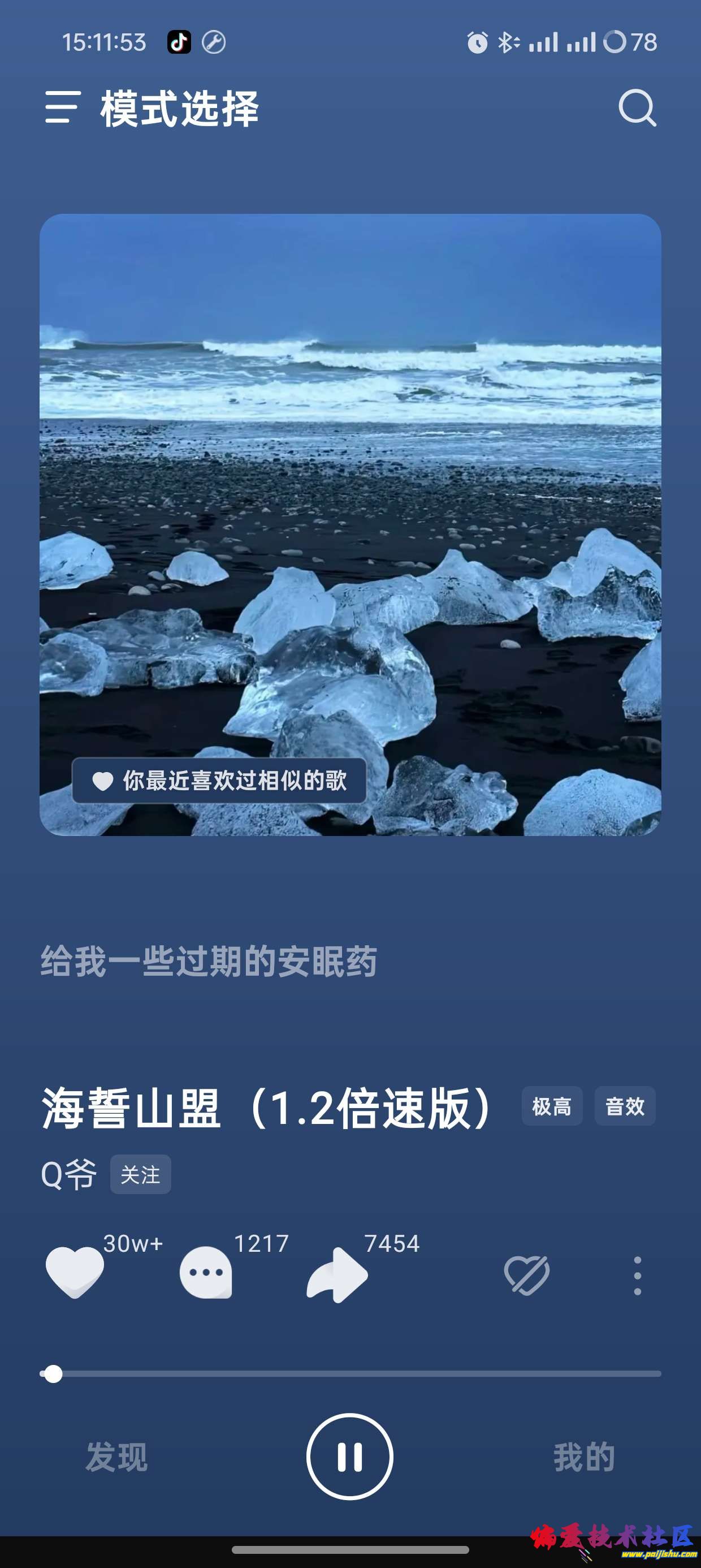This screenshot has width=701, height=1568.
Task: Open the 极高 audio quality chip
Action: [551, 1106]
